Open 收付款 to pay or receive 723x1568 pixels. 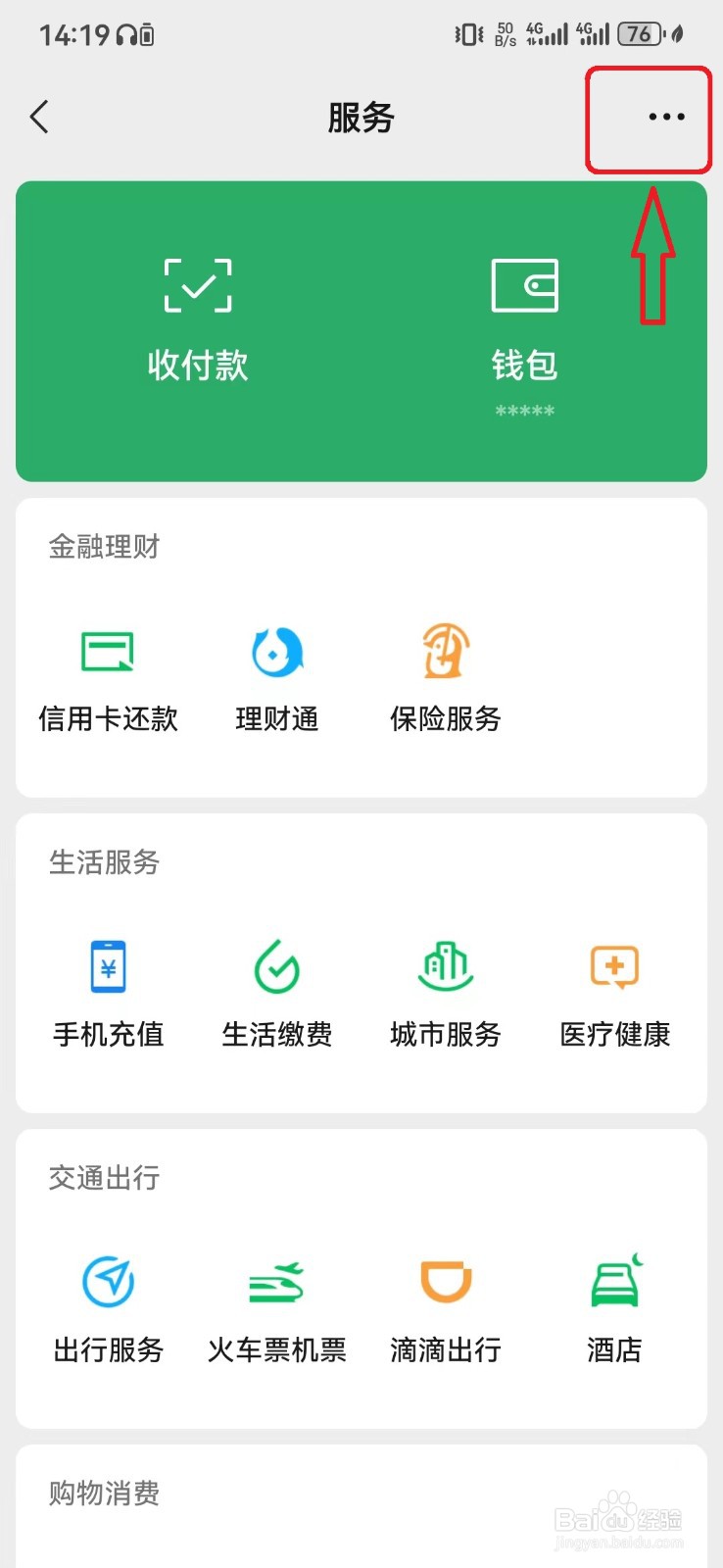click(x=198, y=319)
